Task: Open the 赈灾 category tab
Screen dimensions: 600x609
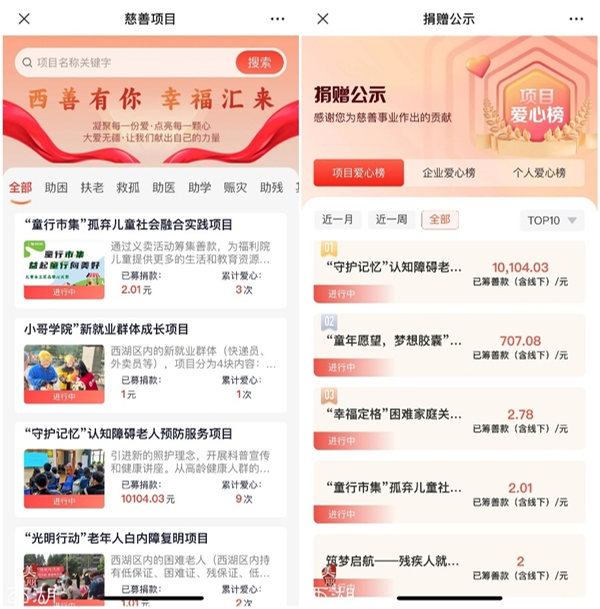Action: (236, 187)
